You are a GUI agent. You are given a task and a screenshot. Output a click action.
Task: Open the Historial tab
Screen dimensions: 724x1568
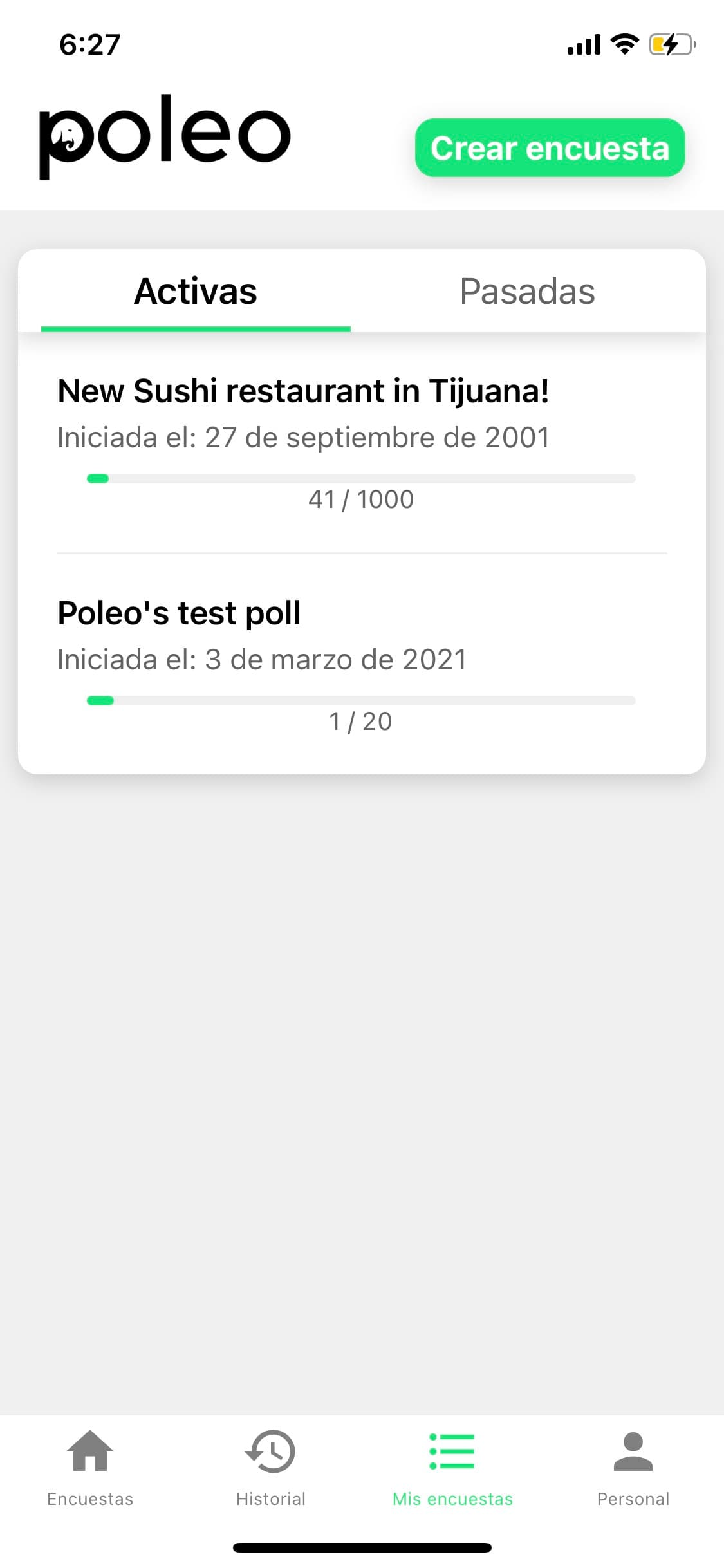click(271, 1468)
